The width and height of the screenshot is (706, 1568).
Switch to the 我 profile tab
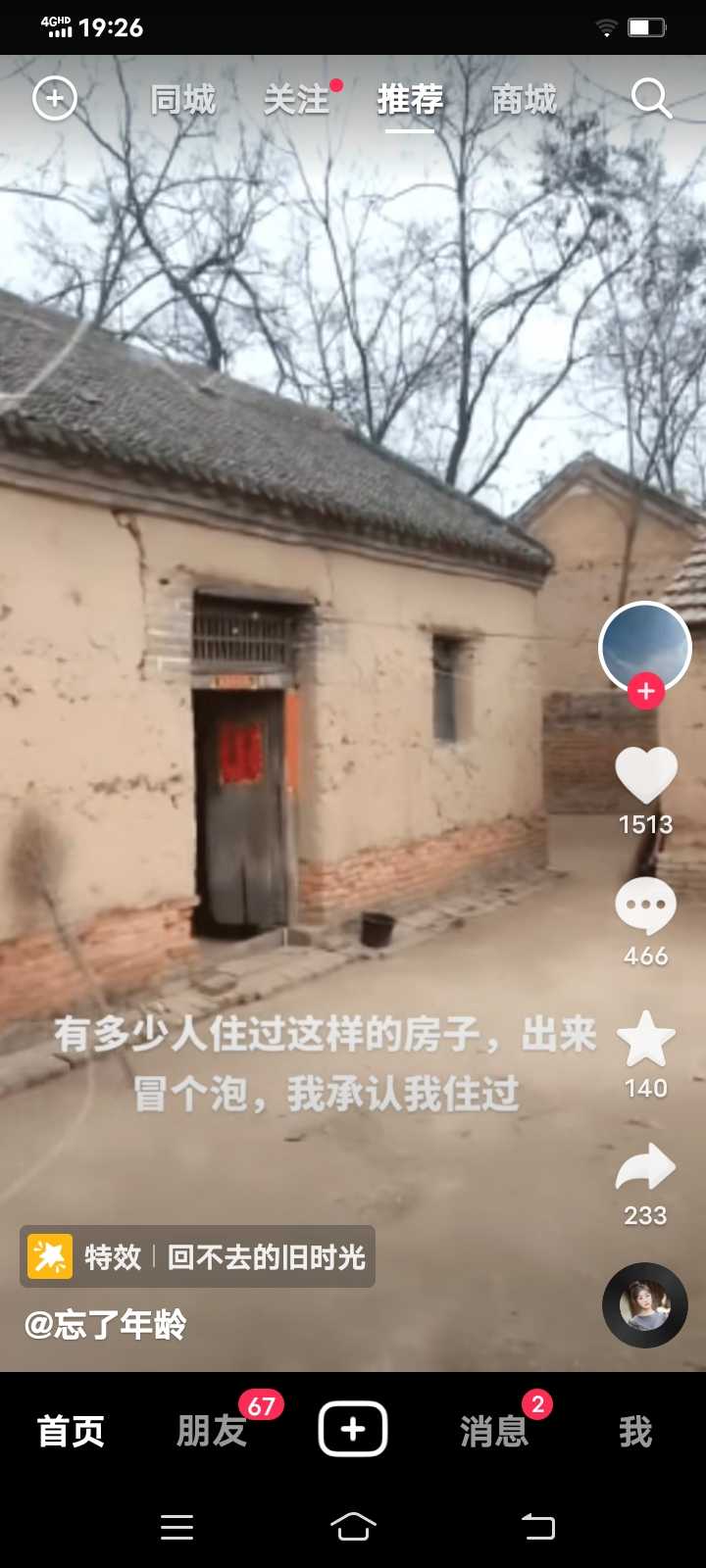pos(635,1432)
